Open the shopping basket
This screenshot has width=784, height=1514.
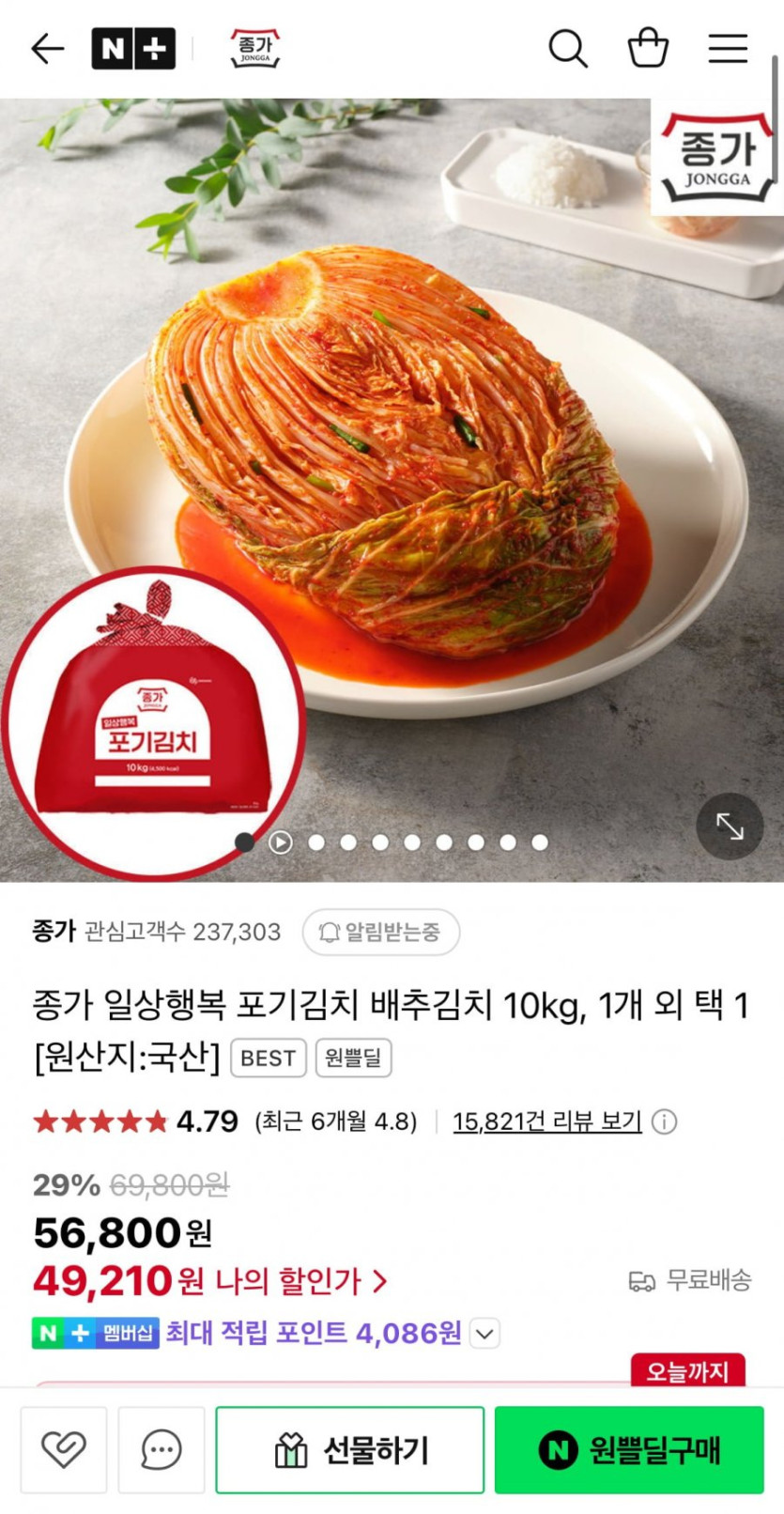648,49
